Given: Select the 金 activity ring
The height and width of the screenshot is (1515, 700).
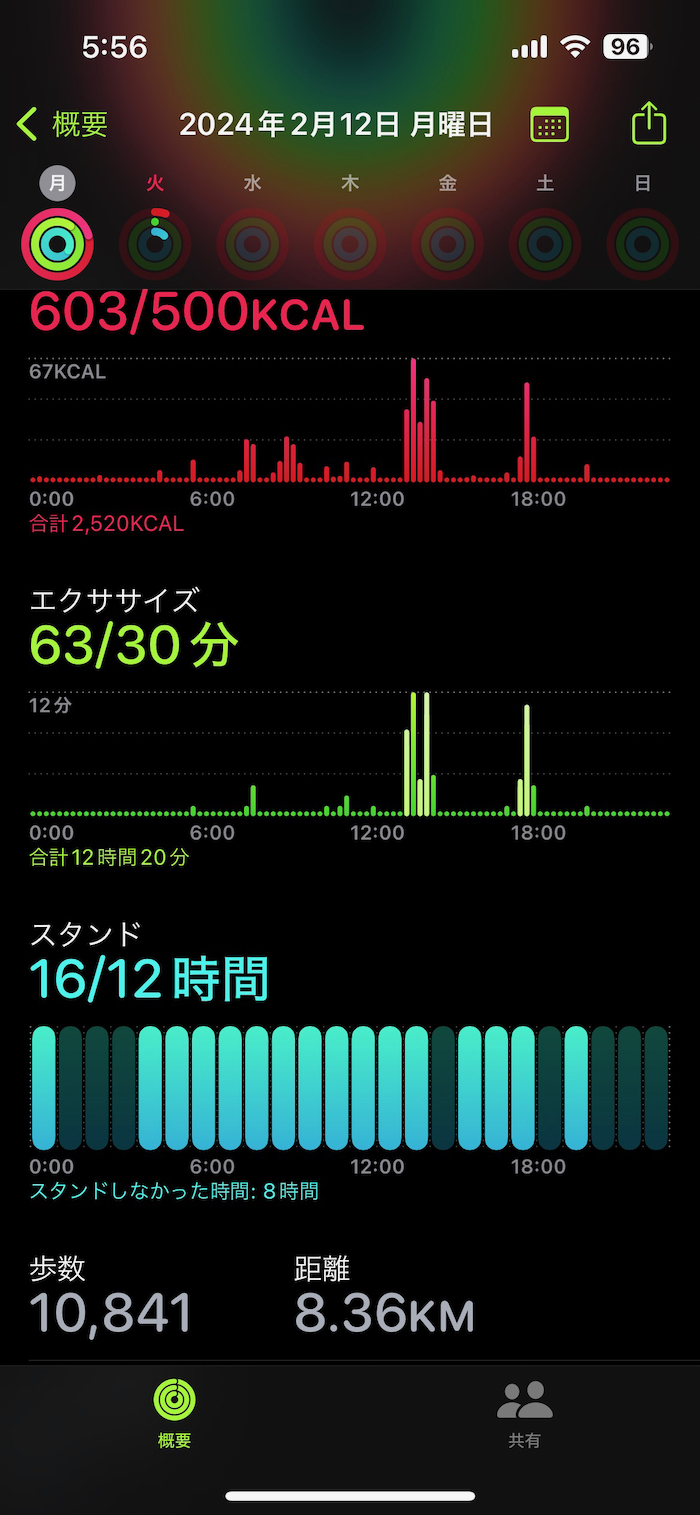Looking at the screenshot, I should coord(447,243).
